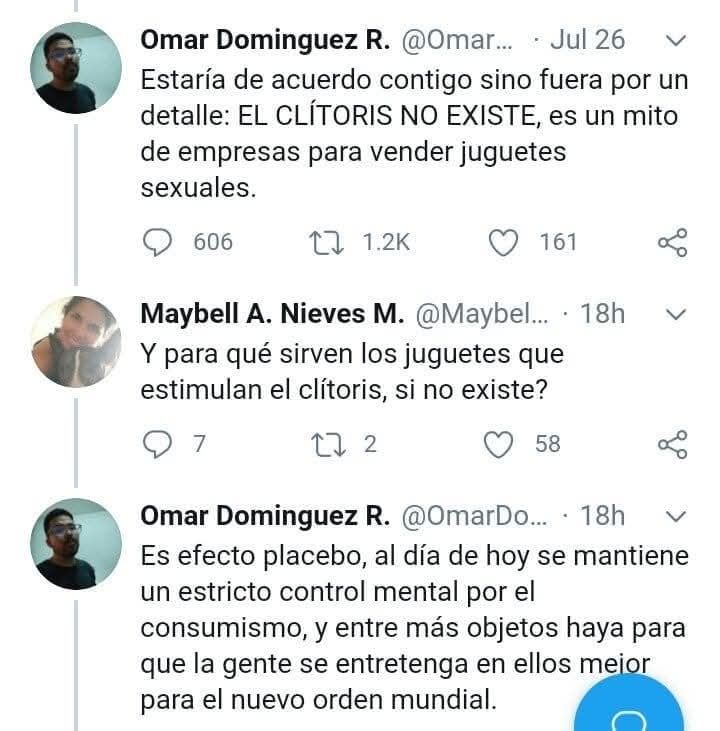Screen dimensions: 720x731
Task: Share Maybell A. Nieves M.'s tweet
Action: click(x=672, y=444)
